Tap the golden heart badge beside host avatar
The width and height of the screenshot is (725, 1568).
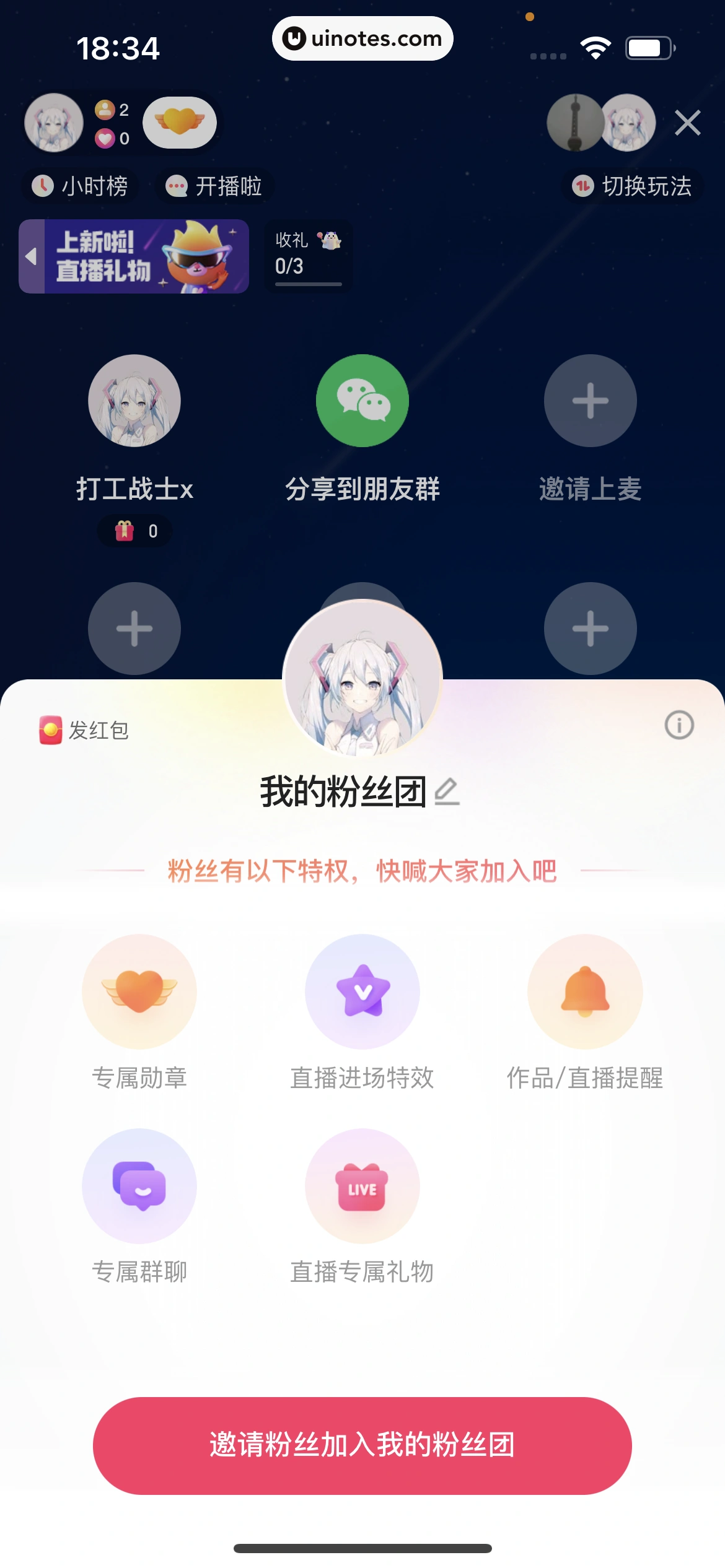180,123
